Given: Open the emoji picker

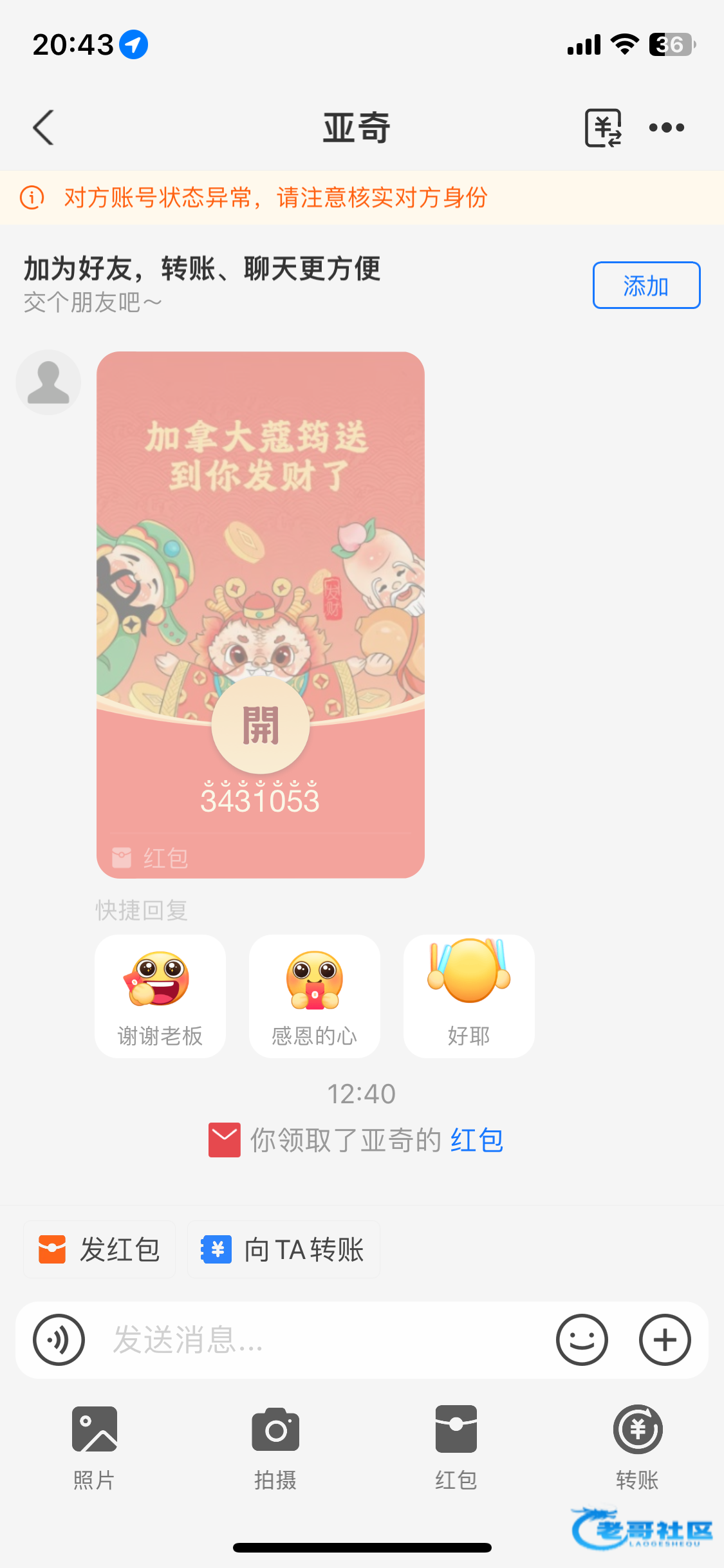Looking at the screenshot, I should pos(582,1339).
